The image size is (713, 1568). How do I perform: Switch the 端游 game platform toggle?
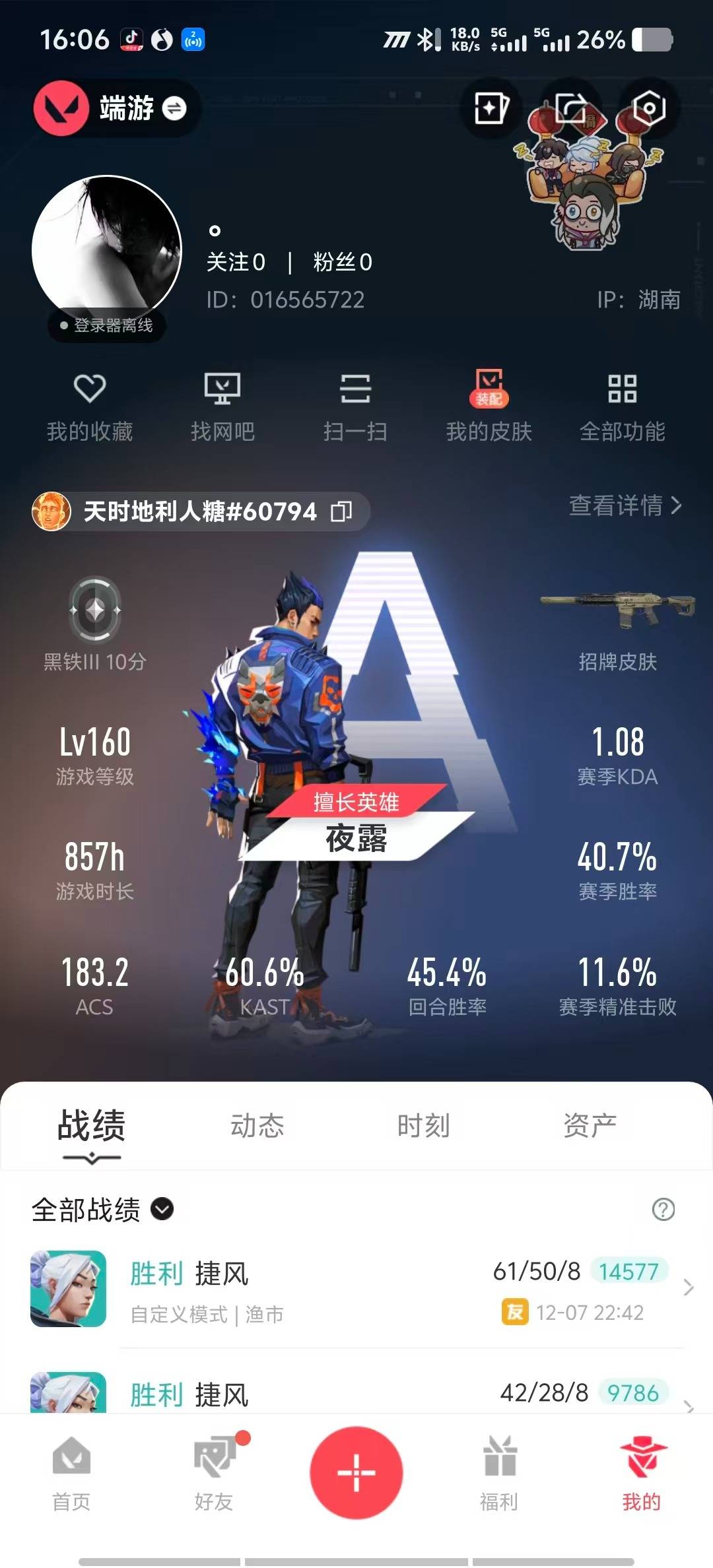[x=173, y=108]
